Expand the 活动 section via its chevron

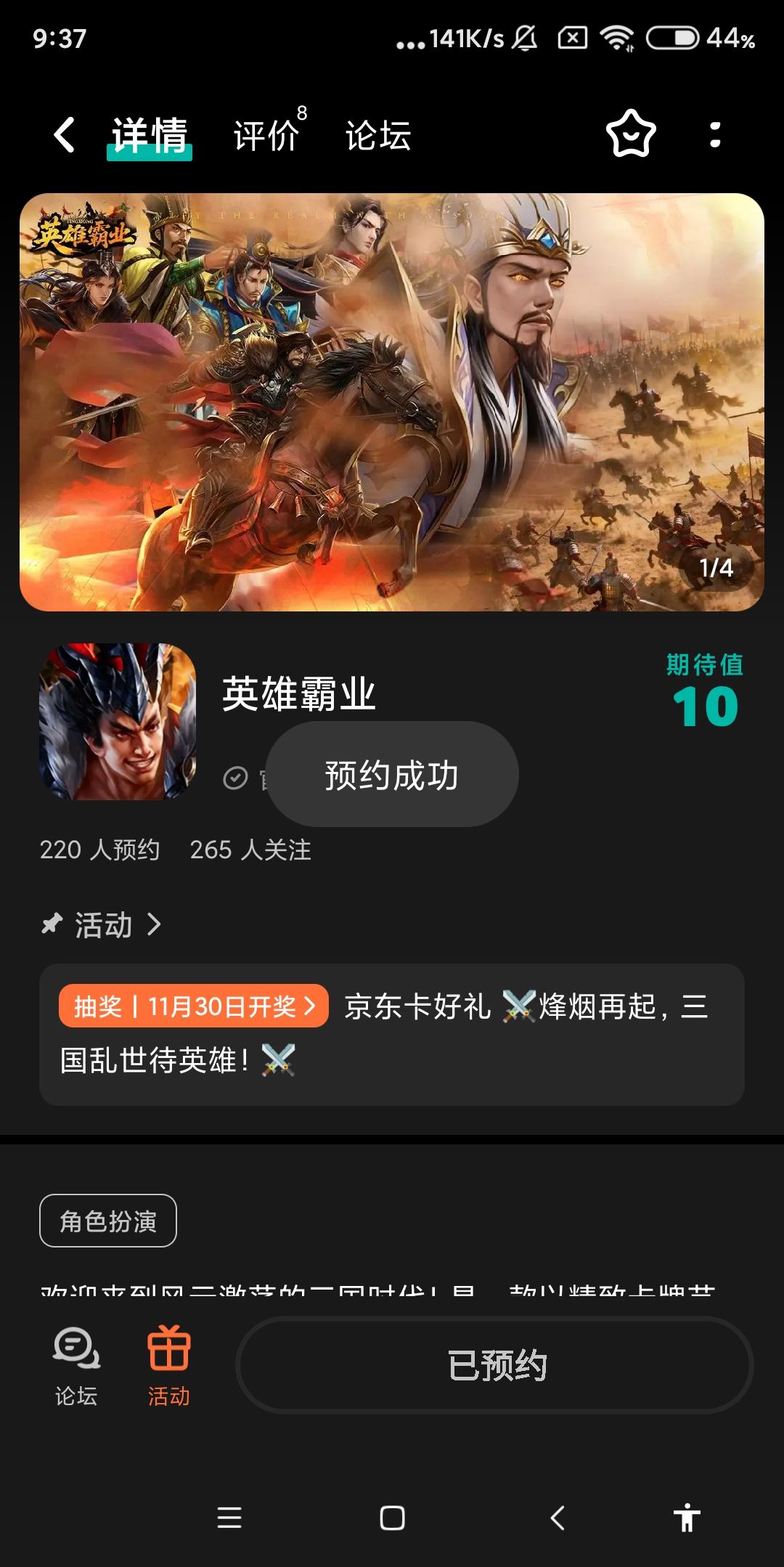coord(155,925)
